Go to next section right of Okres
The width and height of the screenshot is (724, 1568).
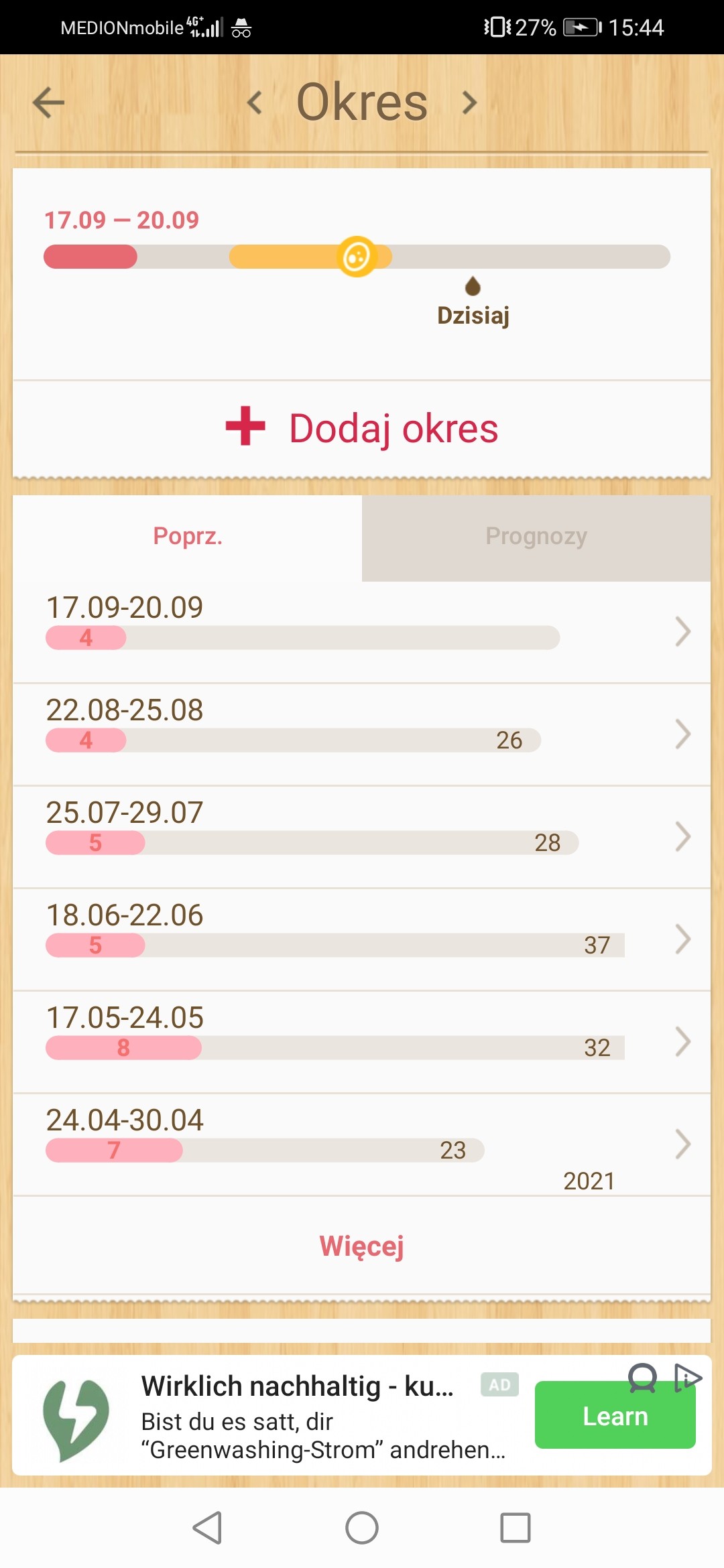[x=469, y=103]
